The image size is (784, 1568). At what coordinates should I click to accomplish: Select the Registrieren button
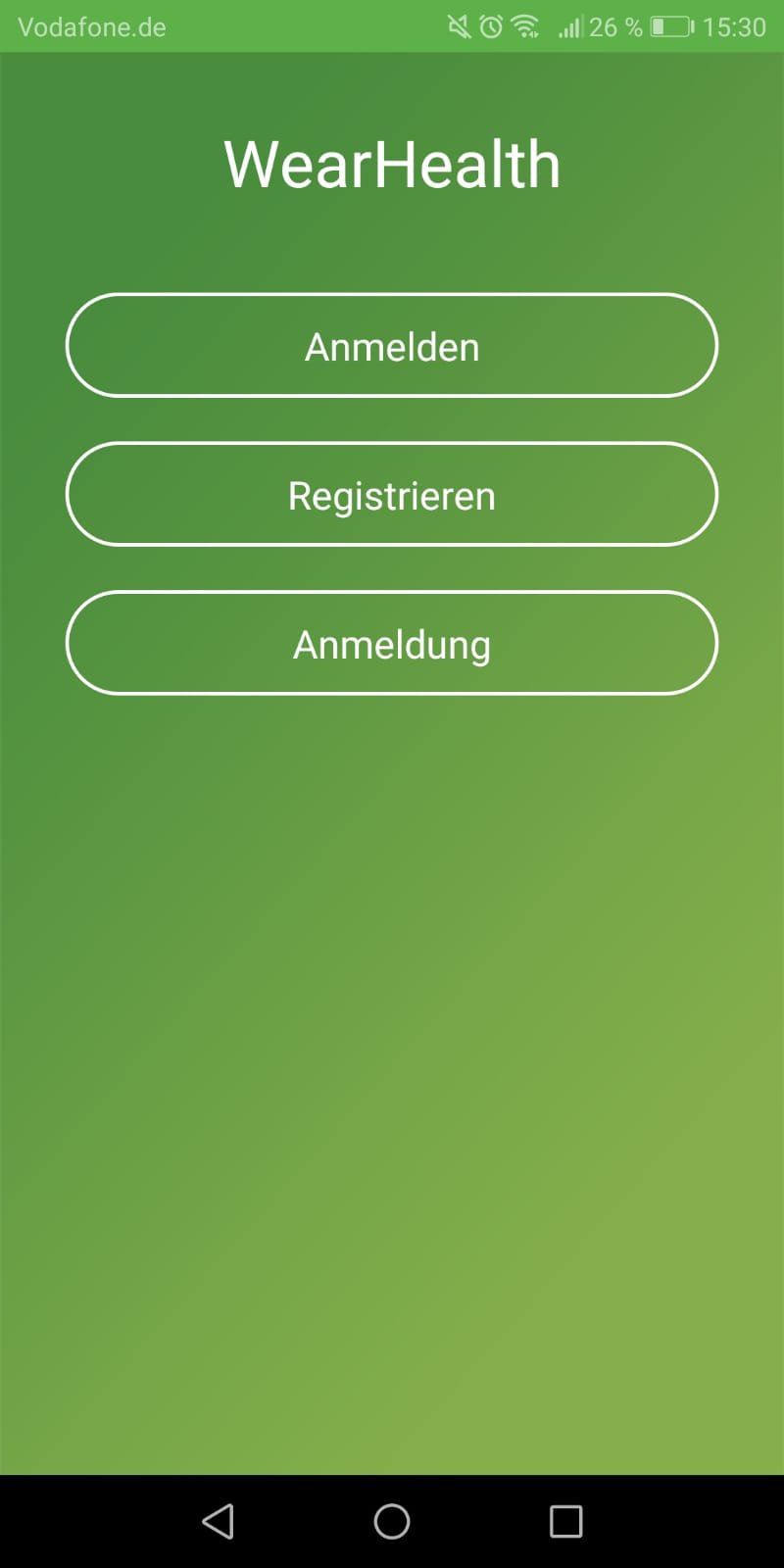tap(392, 494)
